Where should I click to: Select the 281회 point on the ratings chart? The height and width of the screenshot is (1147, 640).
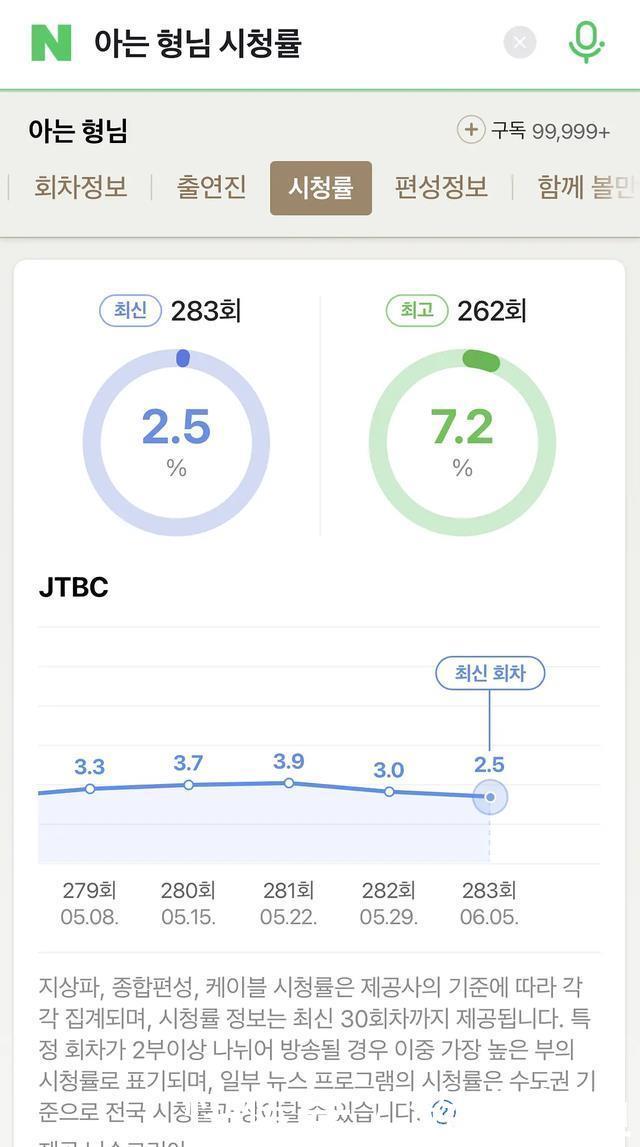point(289,783)
